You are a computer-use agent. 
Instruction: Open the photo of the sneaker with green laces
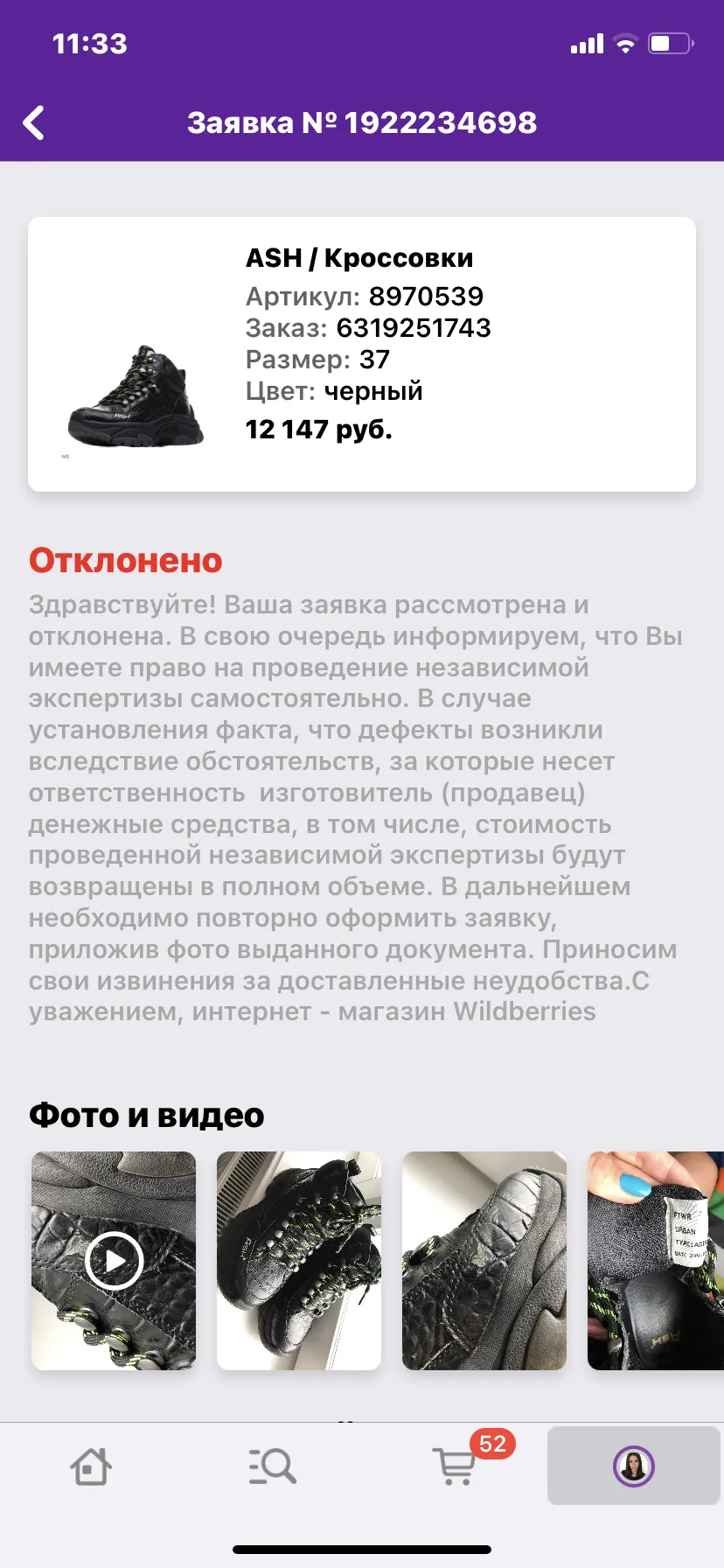pos(299,1260)
